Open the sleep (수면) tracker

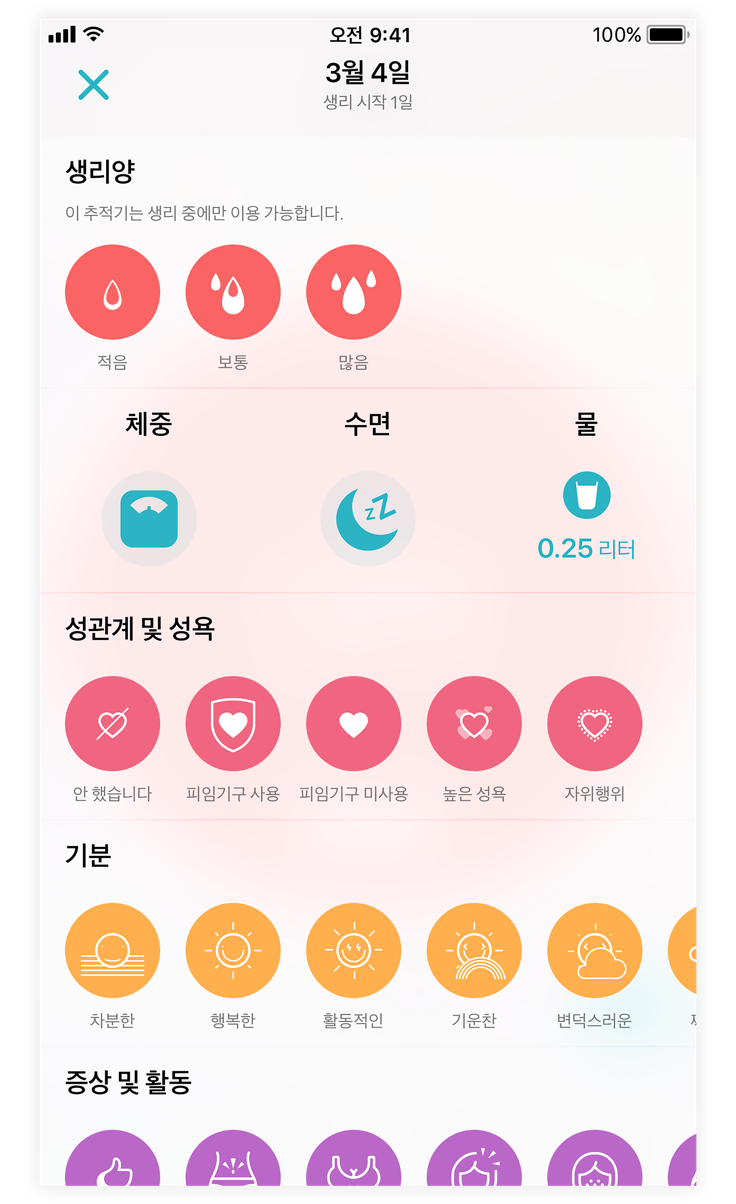367,518
